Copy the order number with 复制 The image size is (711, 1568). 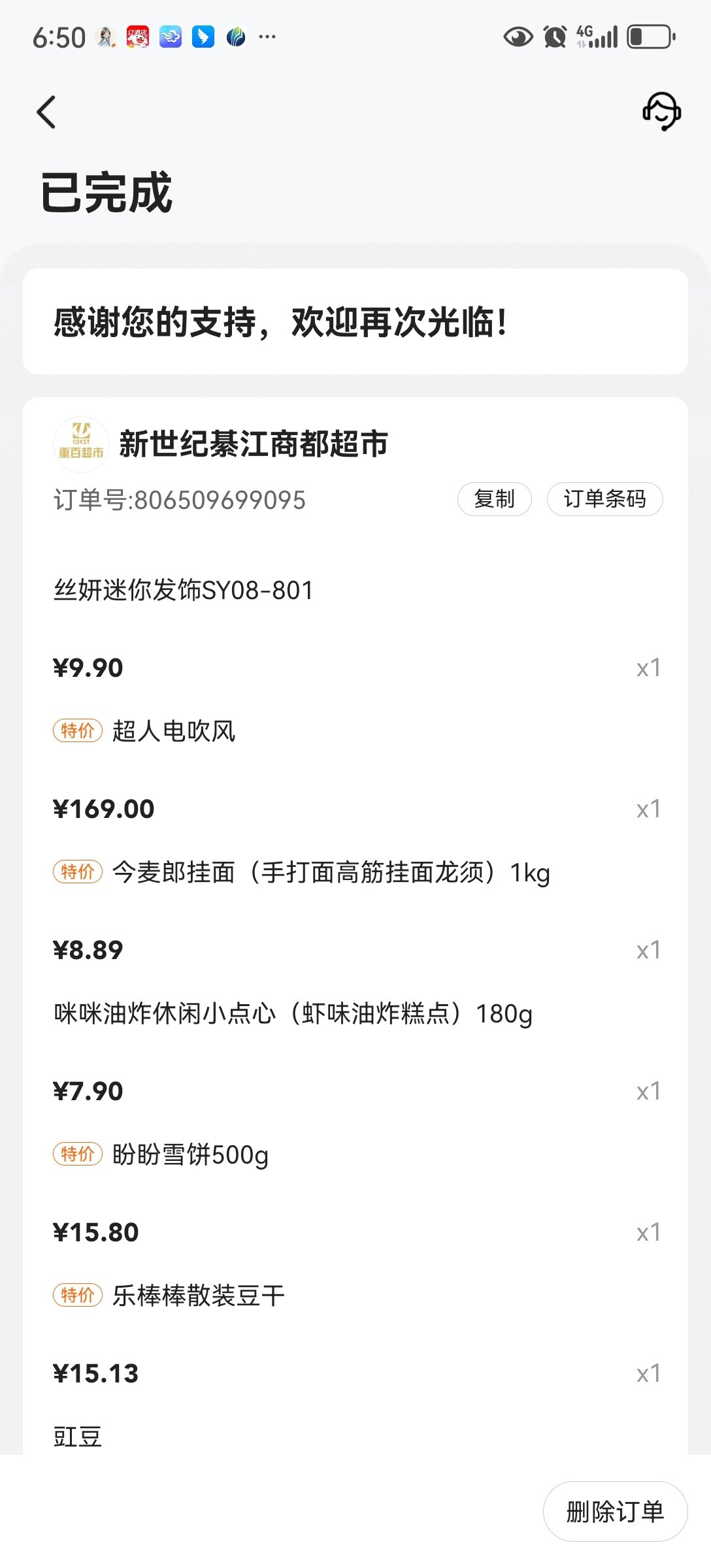tap(494, 499)
